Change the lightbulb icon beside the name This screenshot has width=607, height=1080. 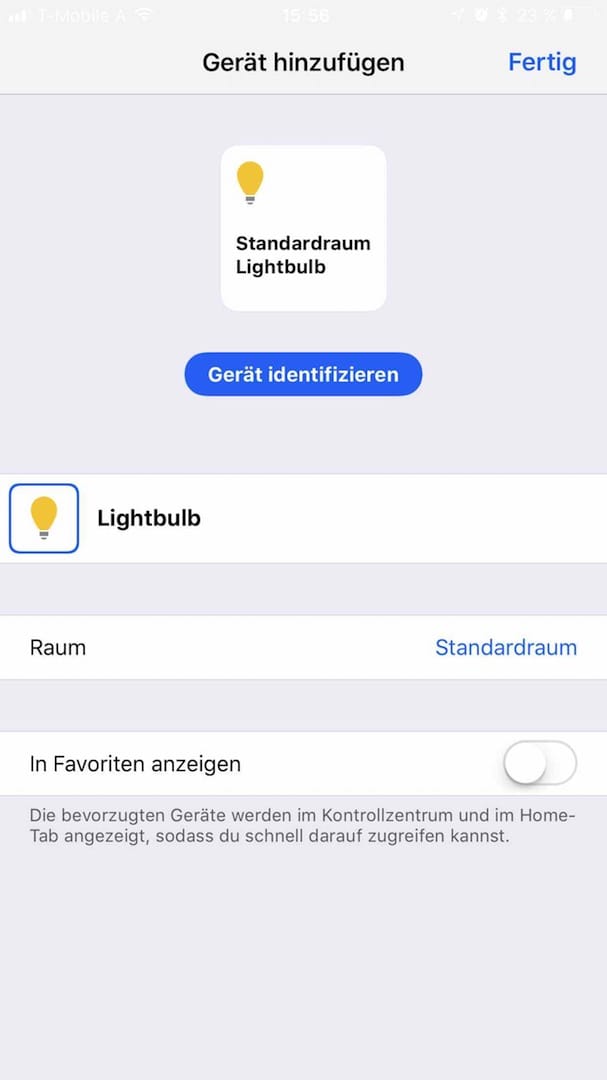tap(44, 518)
